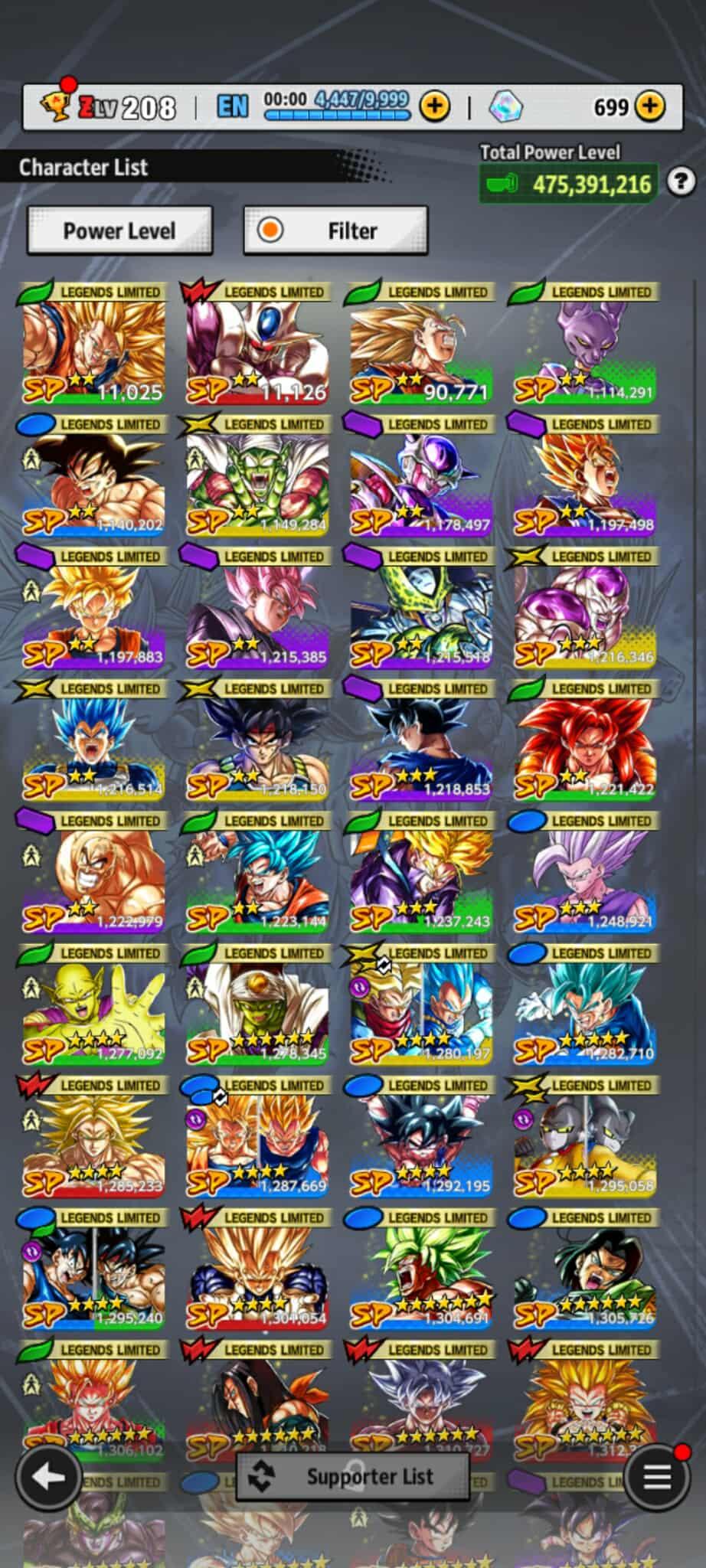Open the hamburger menu
The width and height of the screenshot is (706, 1568).
click(x=656, y=1477)
